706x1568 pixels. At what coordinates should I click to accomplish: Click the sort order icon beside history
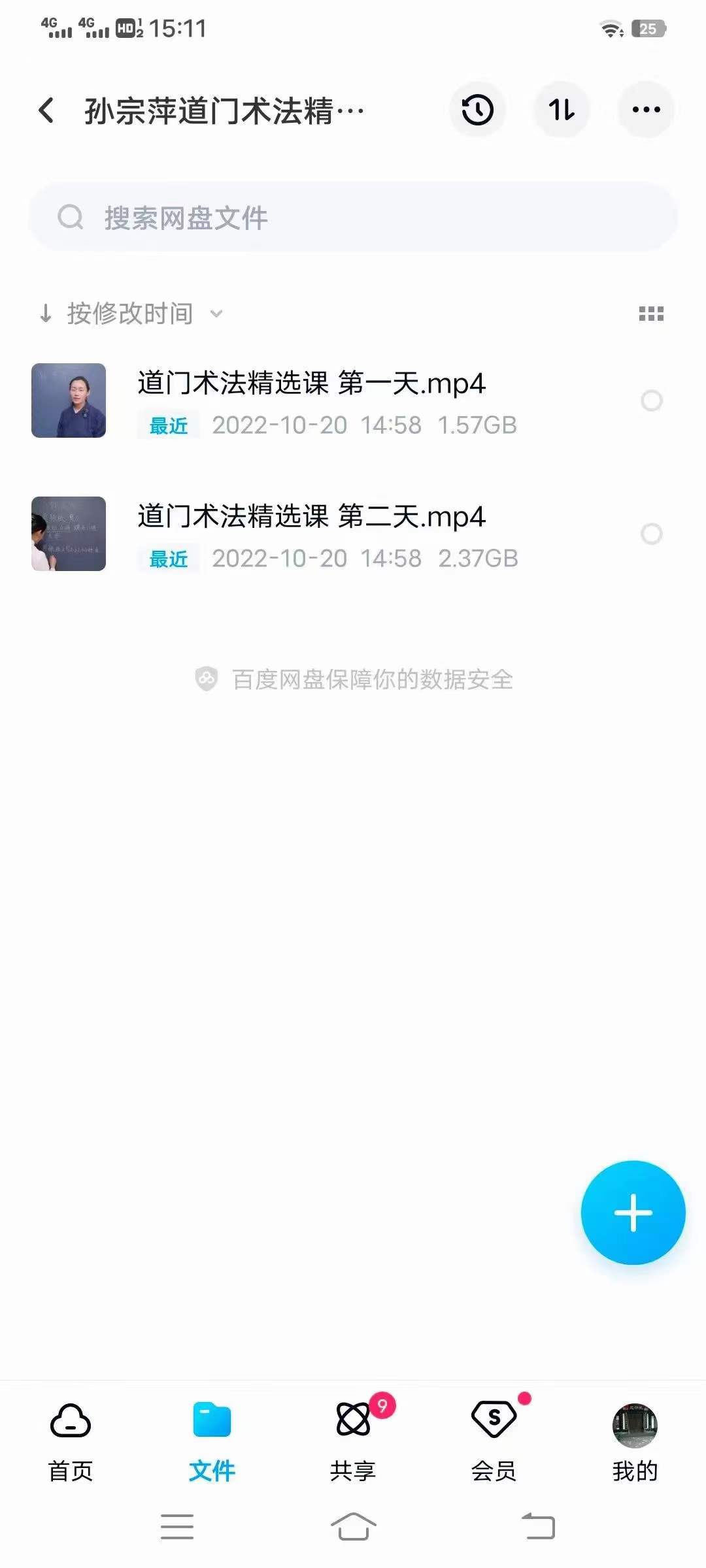tap(562, 110)
